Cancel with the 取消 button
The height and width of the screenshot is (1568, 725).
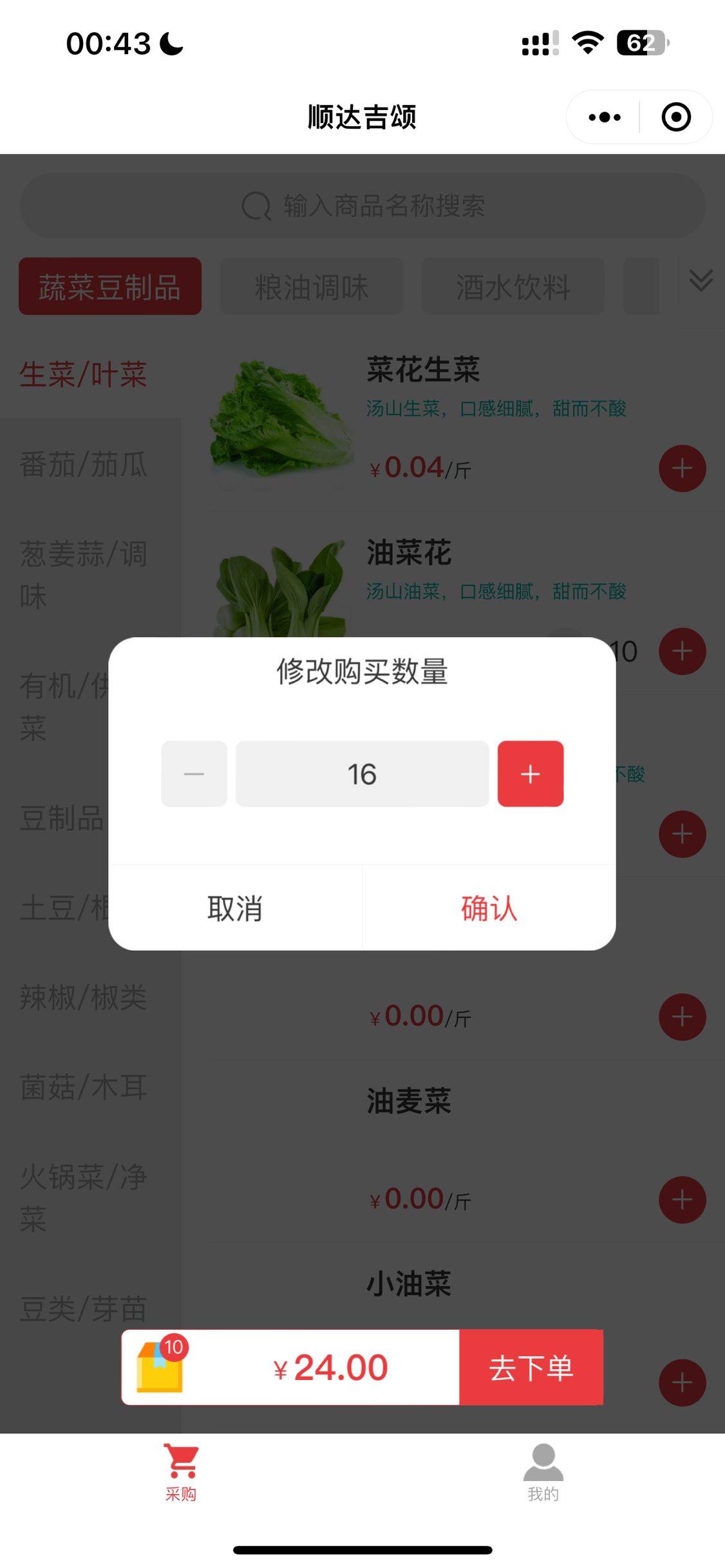tap(235, 908)
